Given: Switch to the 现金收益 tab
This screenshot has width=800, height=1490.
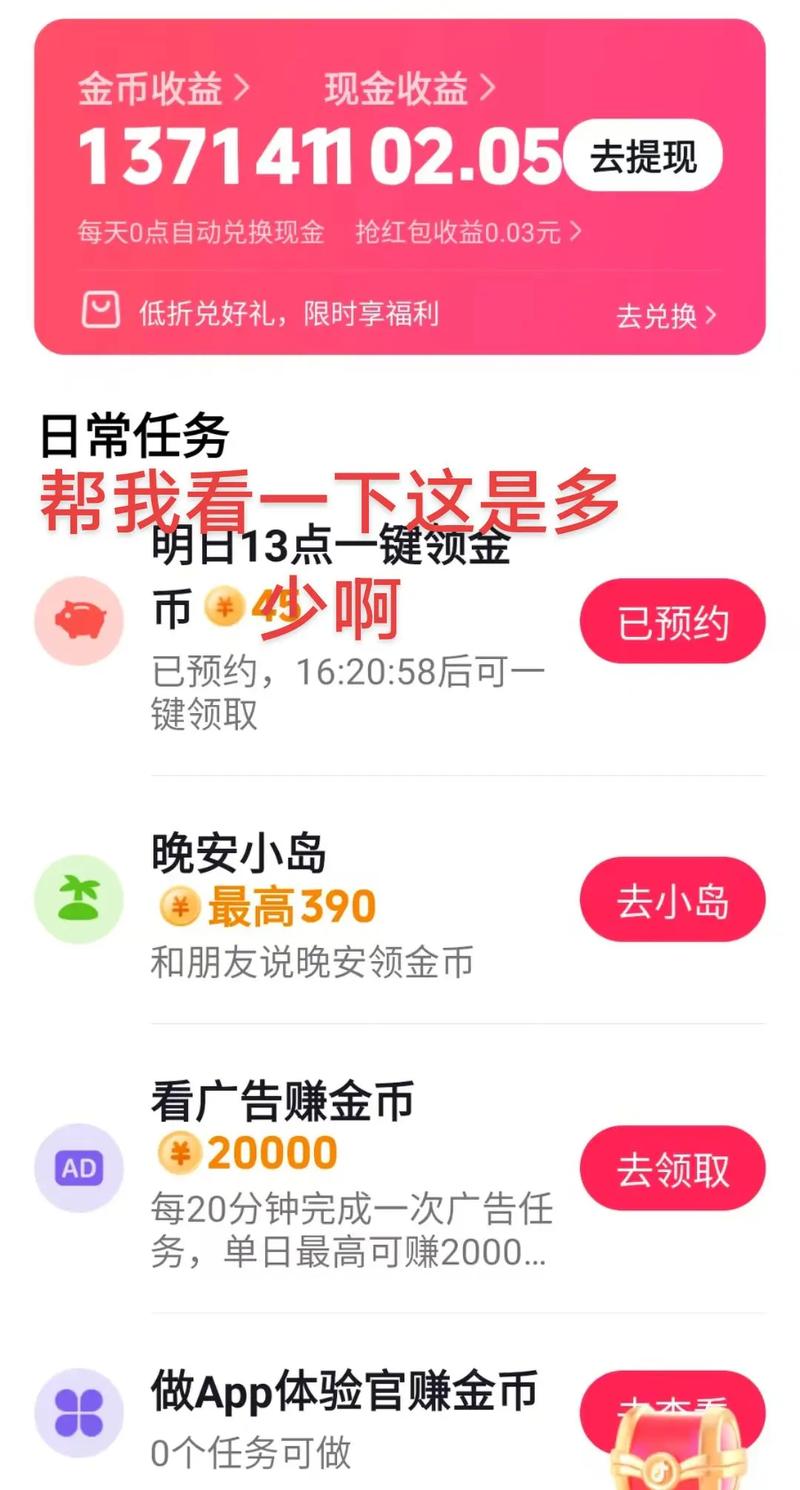Looking at the screenshot, I should [x=398, y=88].
